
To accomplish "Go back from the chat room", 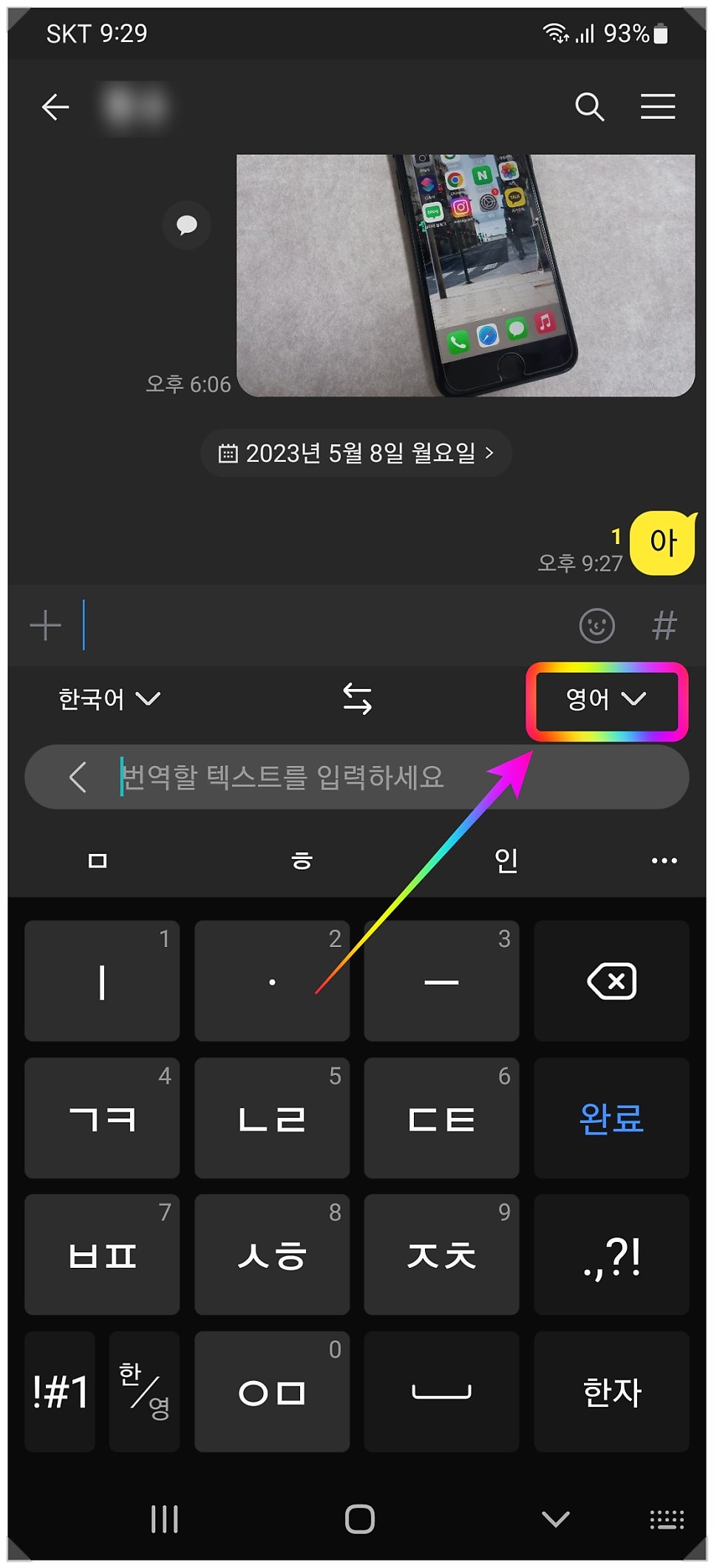I will point(55,107).
